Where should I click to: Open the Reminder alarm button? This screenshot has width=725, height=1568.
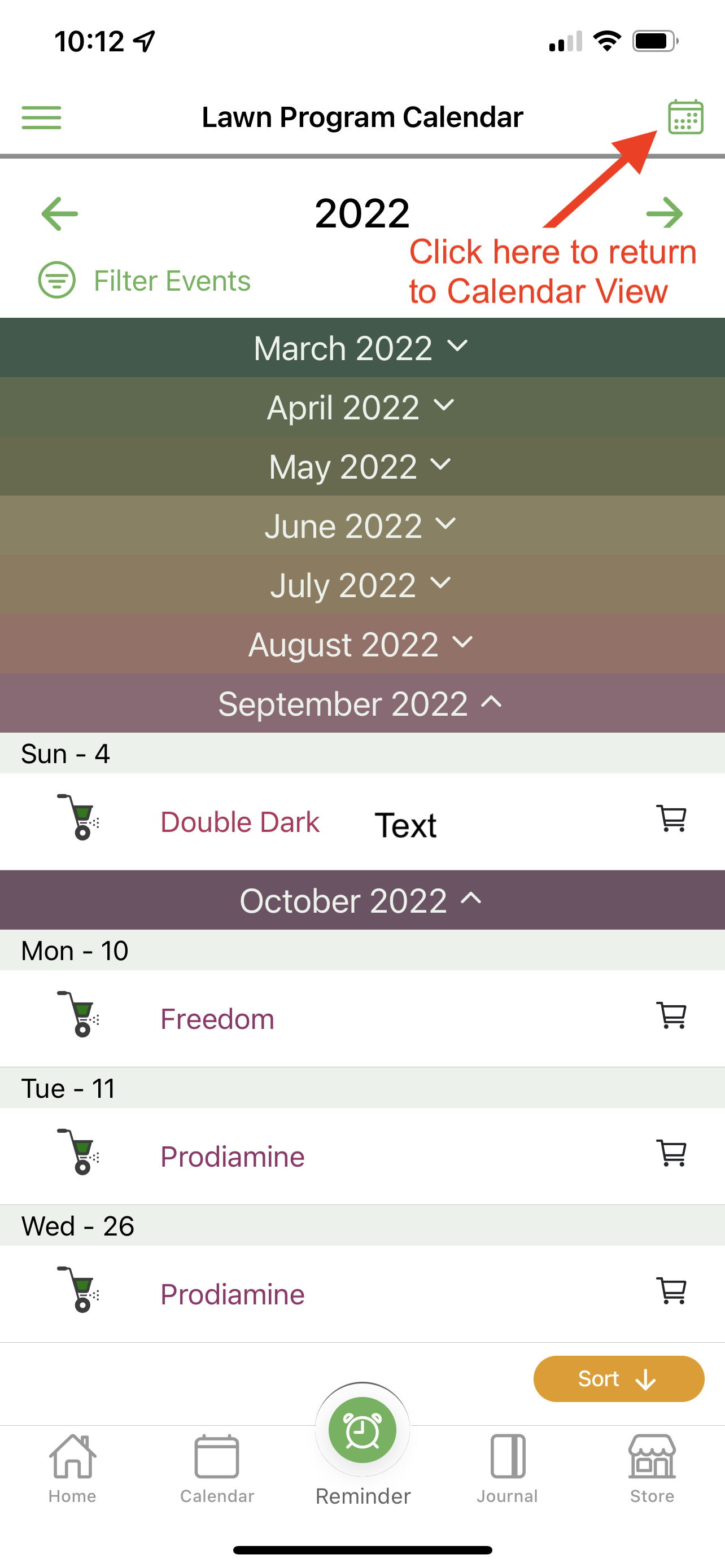(362, 1430)
